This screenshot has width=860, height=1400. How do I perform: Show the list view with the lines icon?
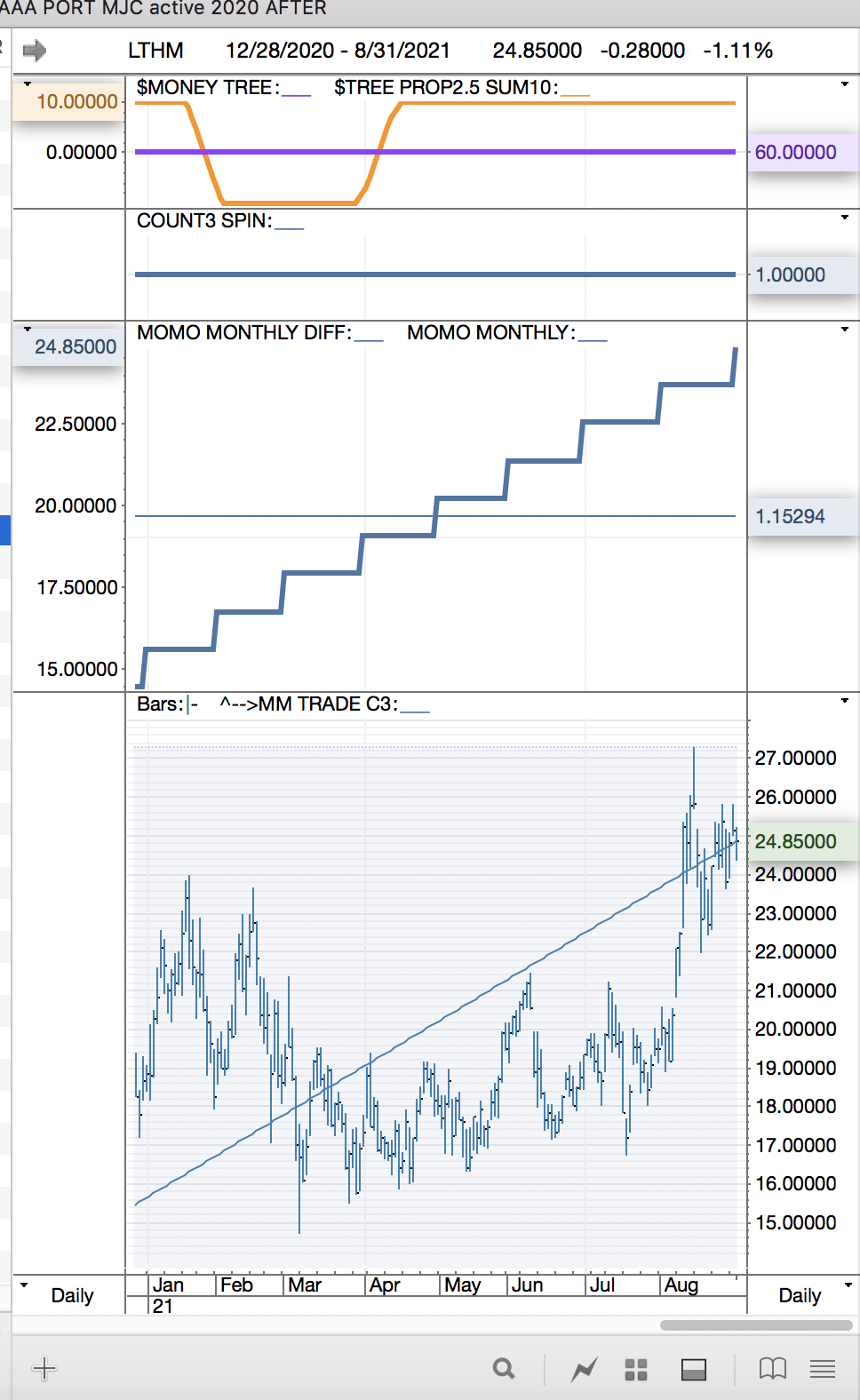click(x=823, y=1369)
